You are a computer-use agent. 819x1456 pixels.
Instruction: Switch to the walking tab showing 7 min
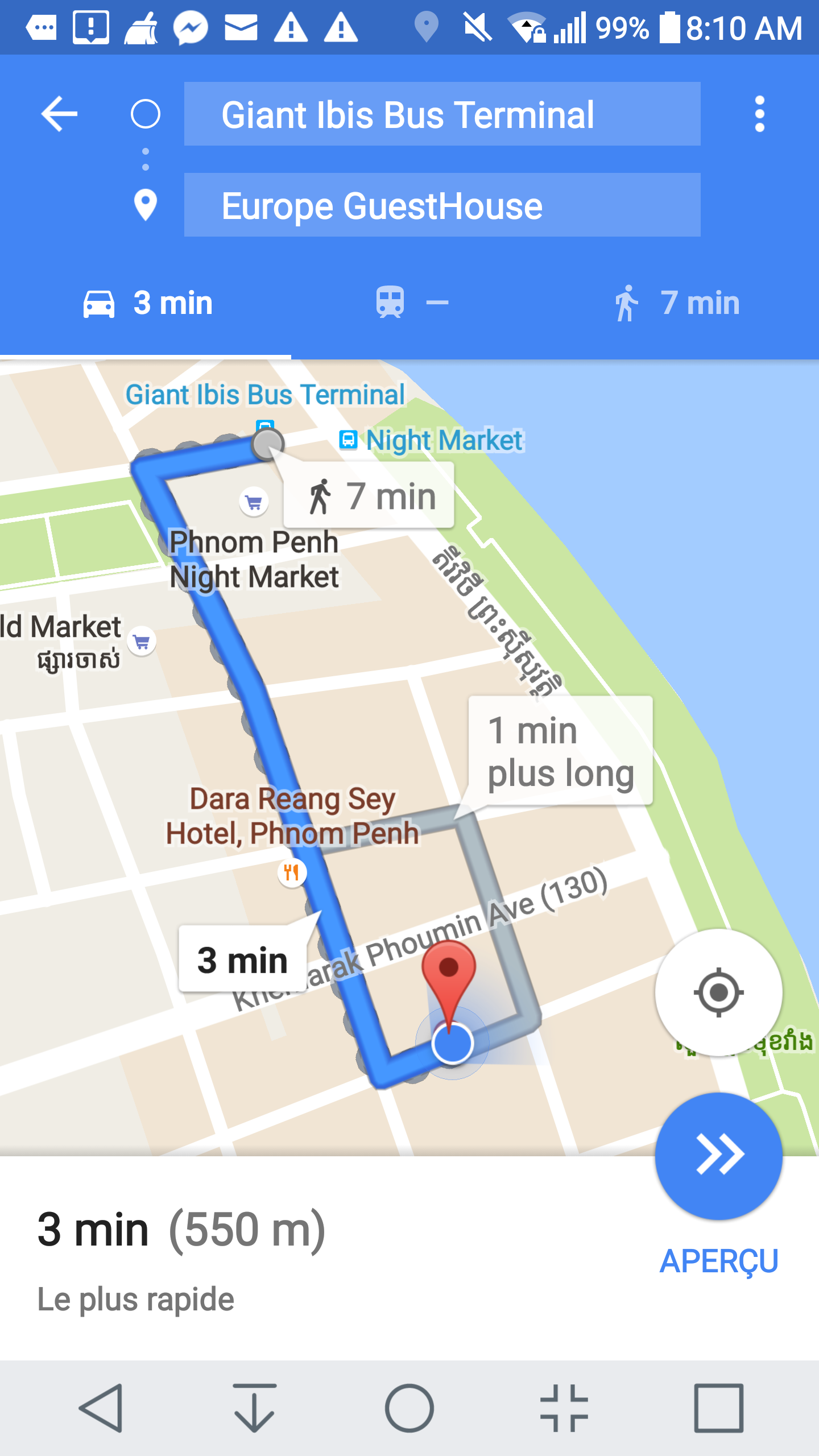(x=677, y=303)
